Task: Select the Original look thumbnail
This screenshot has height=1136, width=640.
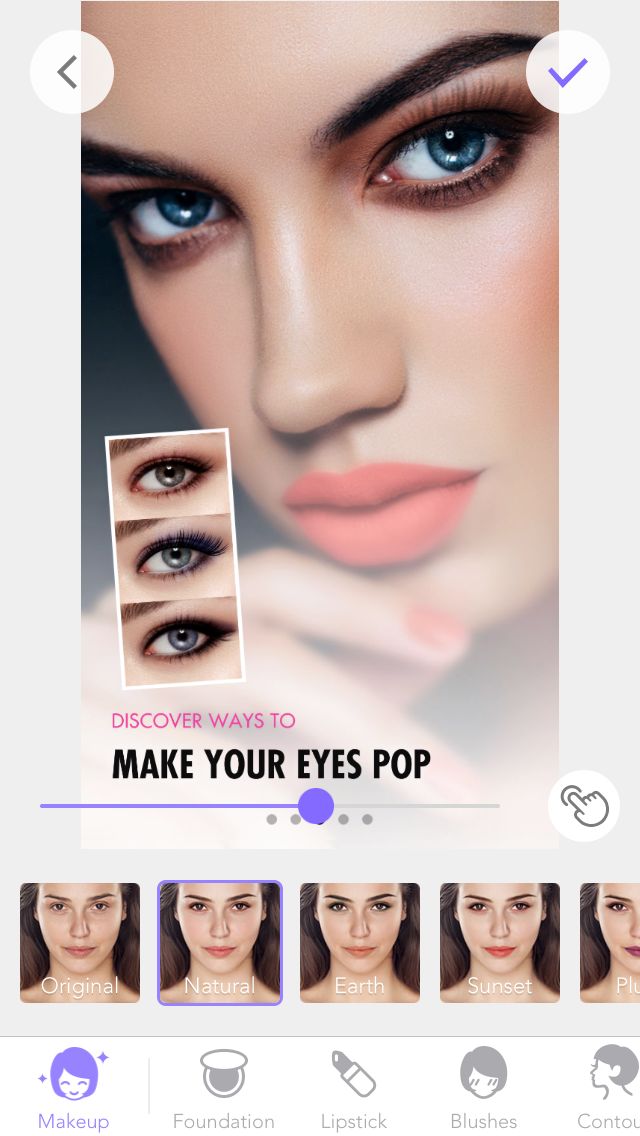Action: [x=80, y=943]
